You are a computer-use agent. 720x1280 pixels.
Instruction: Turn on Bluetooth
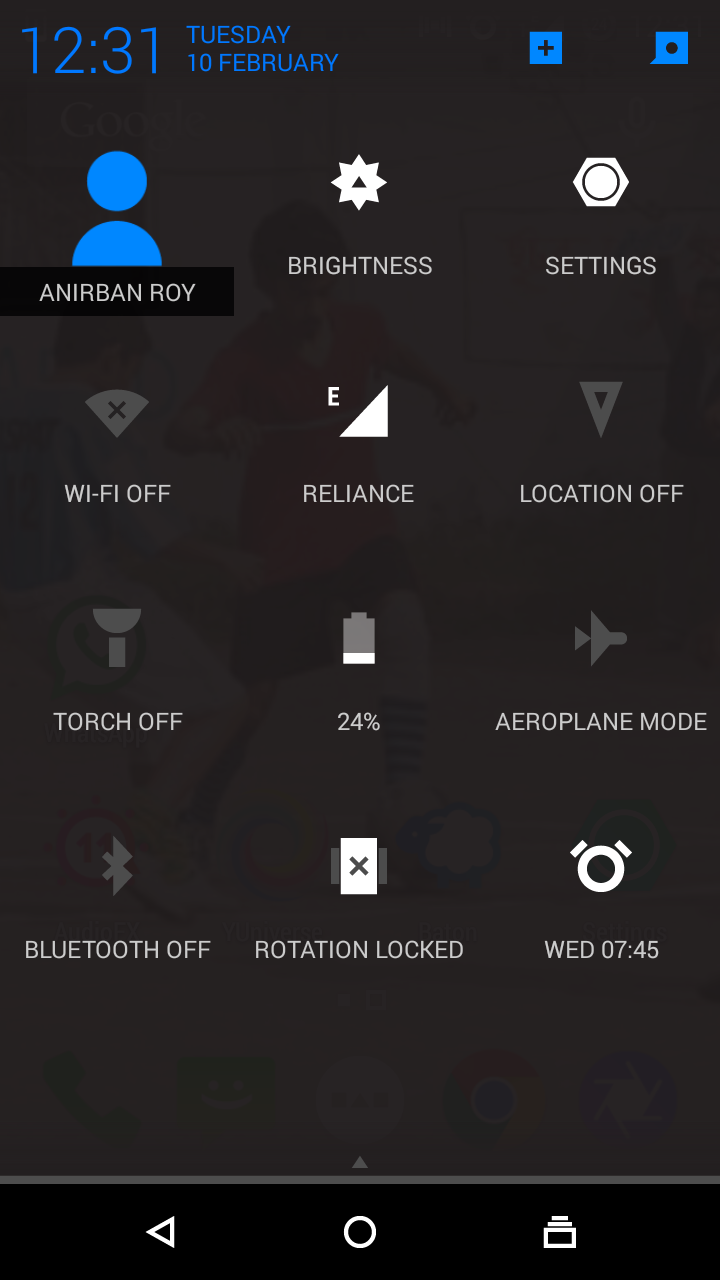[117, 895]
